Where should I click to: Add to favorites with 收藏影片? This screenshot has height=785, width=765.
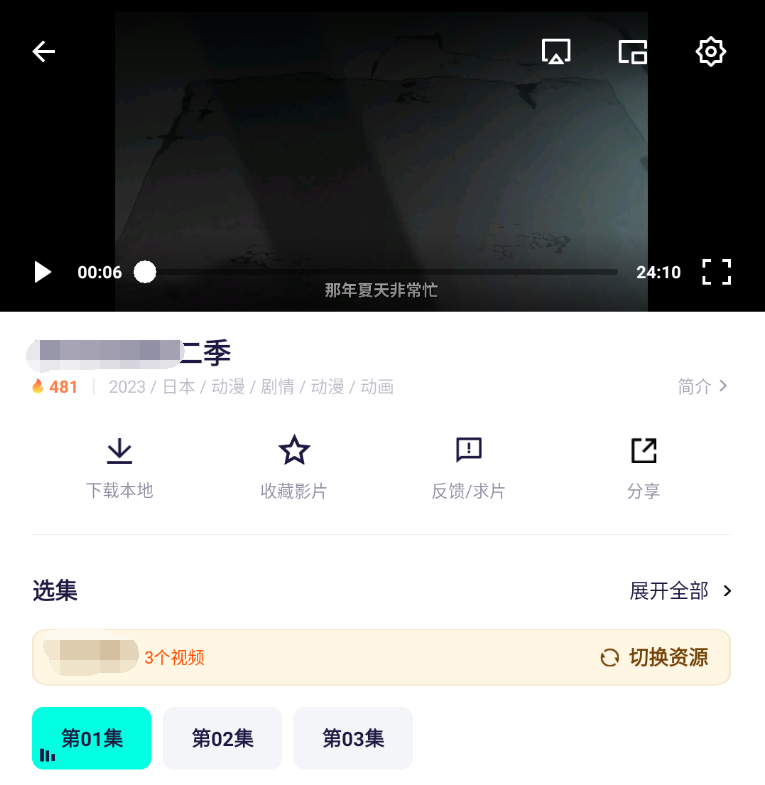pyautogui.click(x=294, y=467)
